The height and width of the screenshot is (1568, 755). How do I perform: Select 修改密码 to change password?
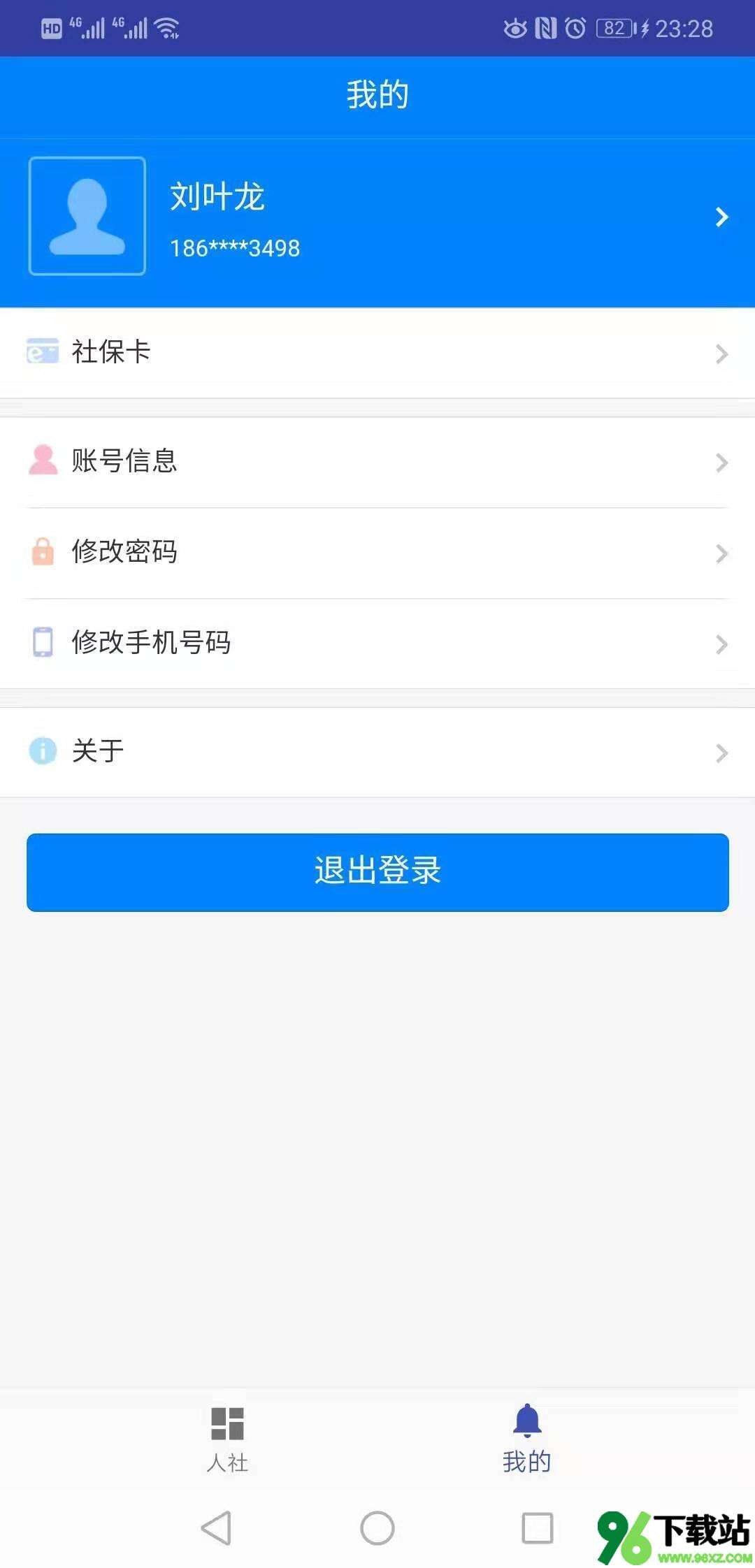click(x=377, y=553)
